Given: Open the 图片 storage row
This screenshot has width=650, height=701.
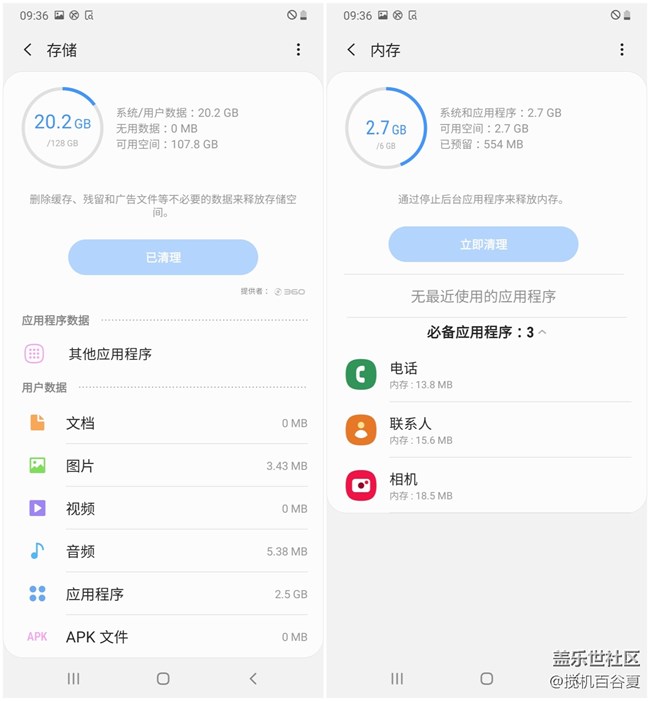Looking at the screenshot, I should [x=165, y=466].
